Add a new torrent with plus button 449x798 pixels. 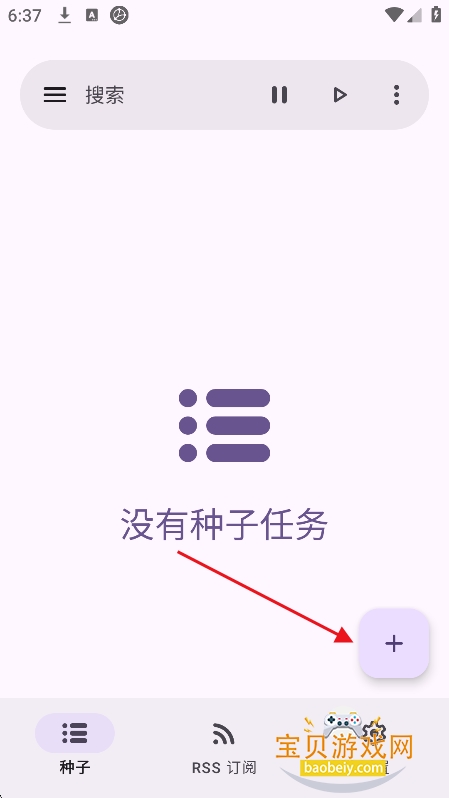[394, 643]
